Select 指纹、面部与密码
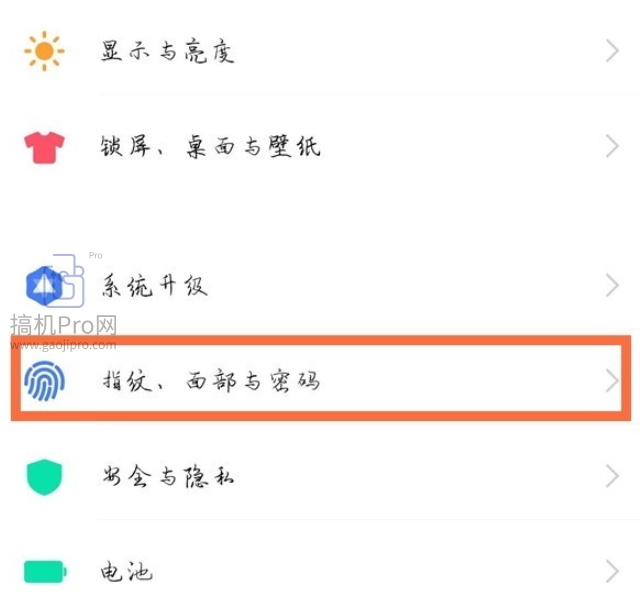The width and height of the screenshot is (640, 604). pos(210,381)
